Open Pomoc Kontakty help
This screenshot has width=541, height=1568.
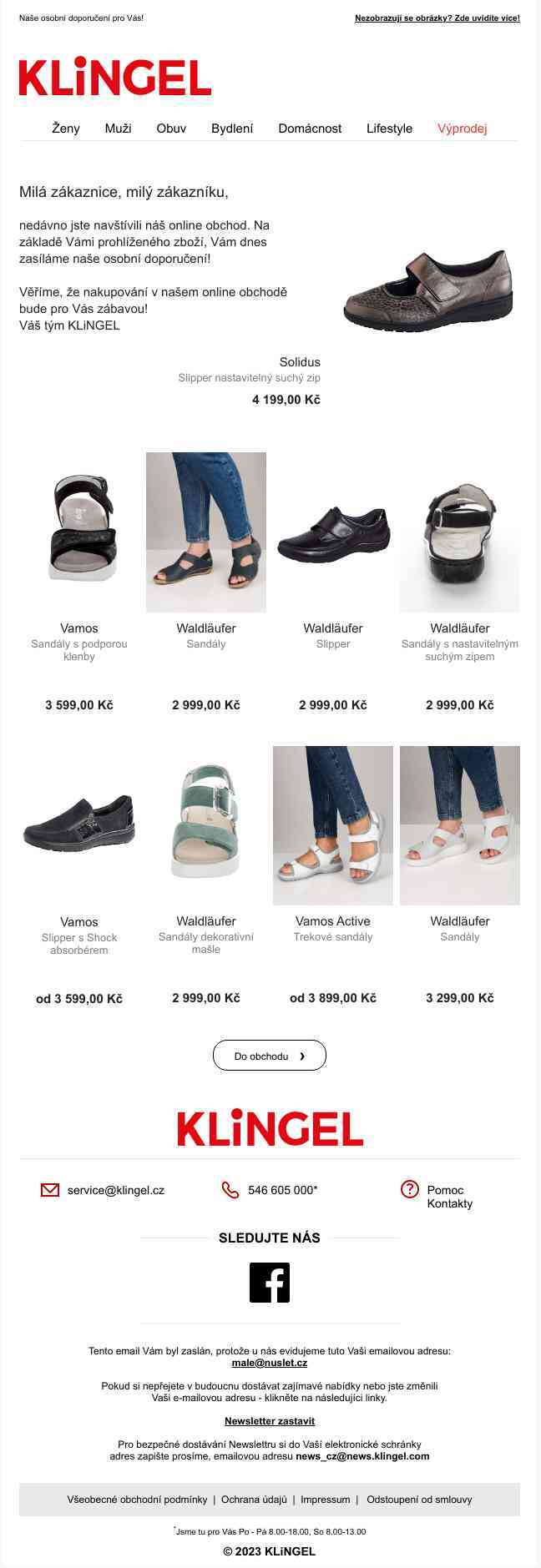click(449, 1197)
